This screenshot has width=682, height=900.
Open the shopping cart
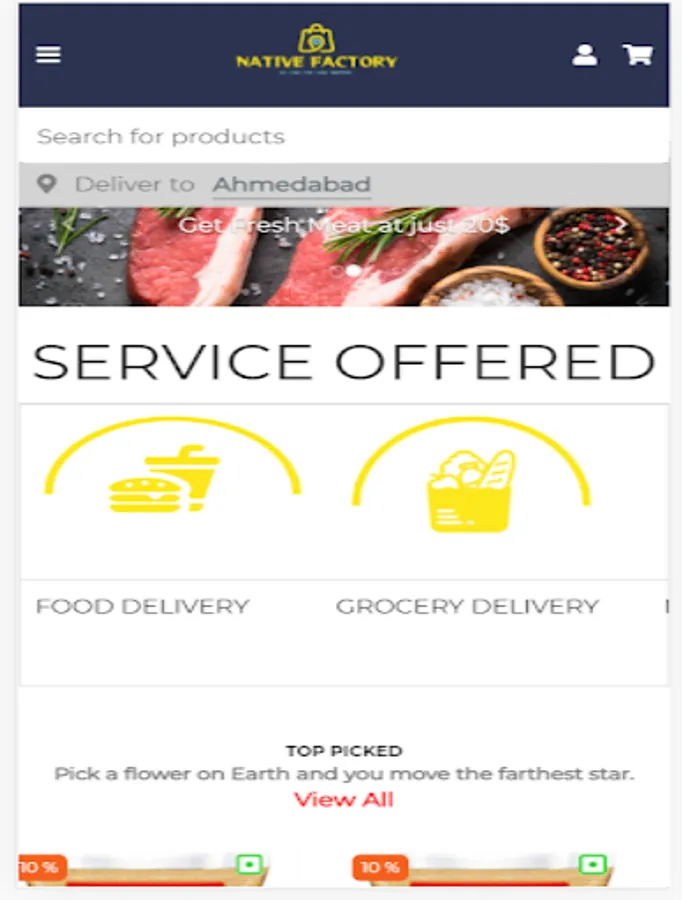(637, 55)
